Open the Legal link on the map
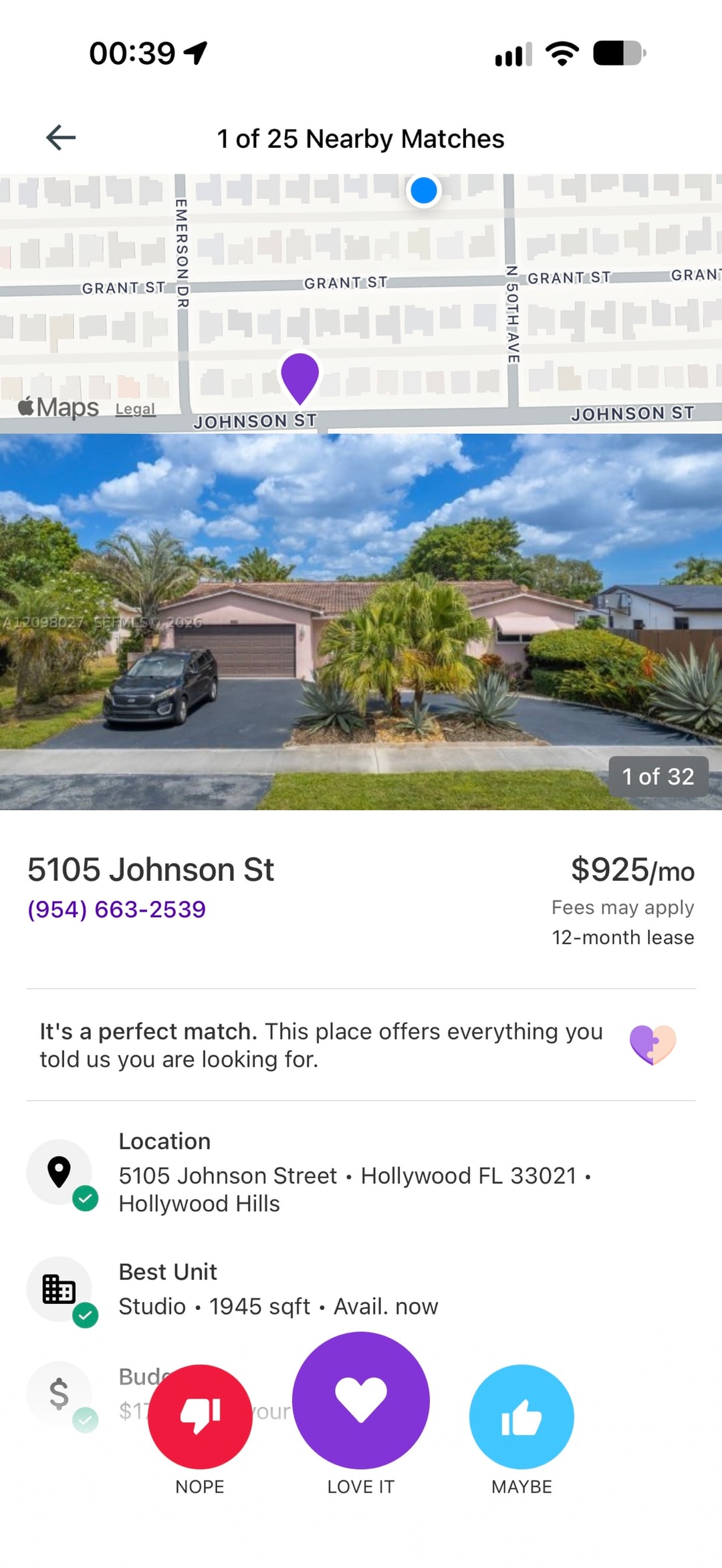The width and height of the screenshot is (722, 1568). 135,408
